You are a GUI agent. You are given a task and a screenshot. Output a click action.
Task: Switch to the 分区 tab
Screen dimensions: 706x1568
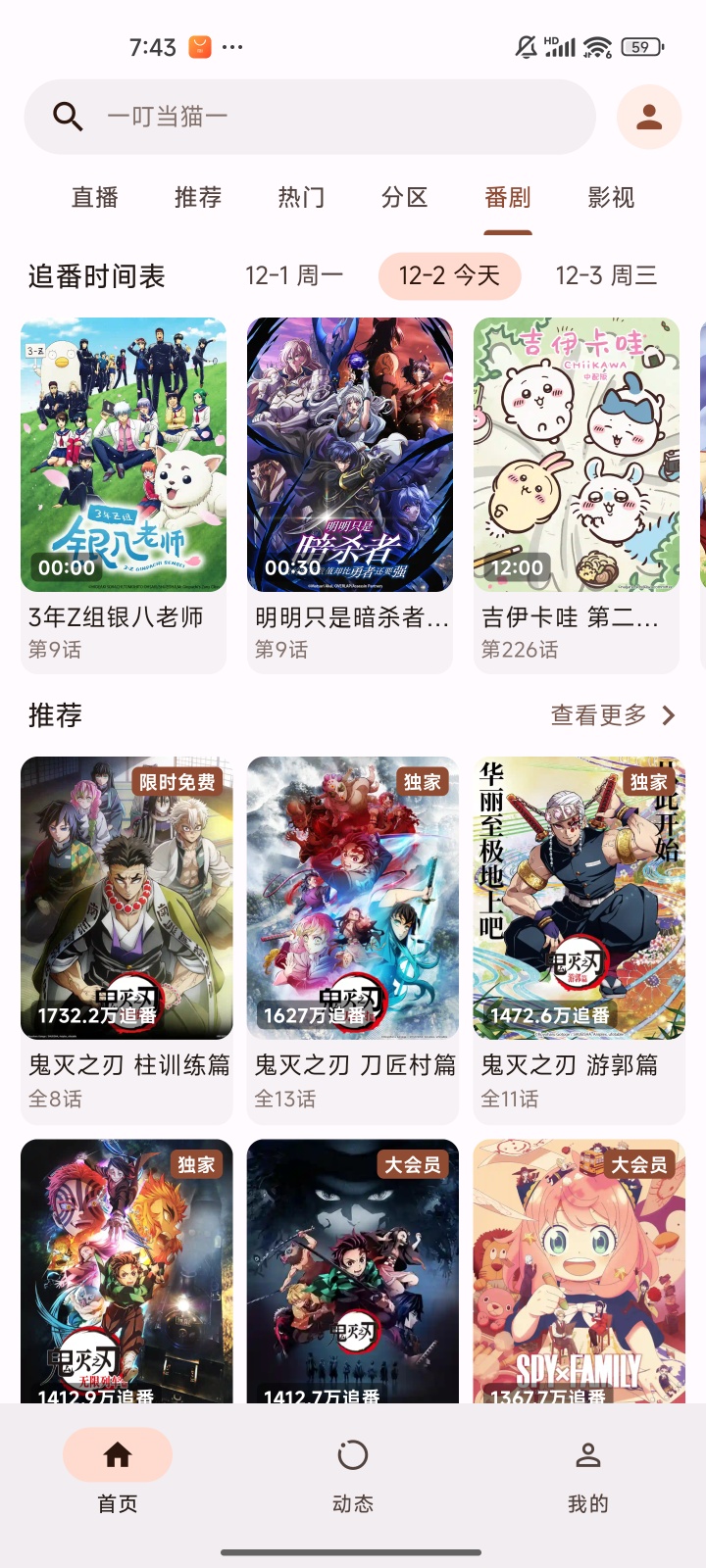click(405, 198)
